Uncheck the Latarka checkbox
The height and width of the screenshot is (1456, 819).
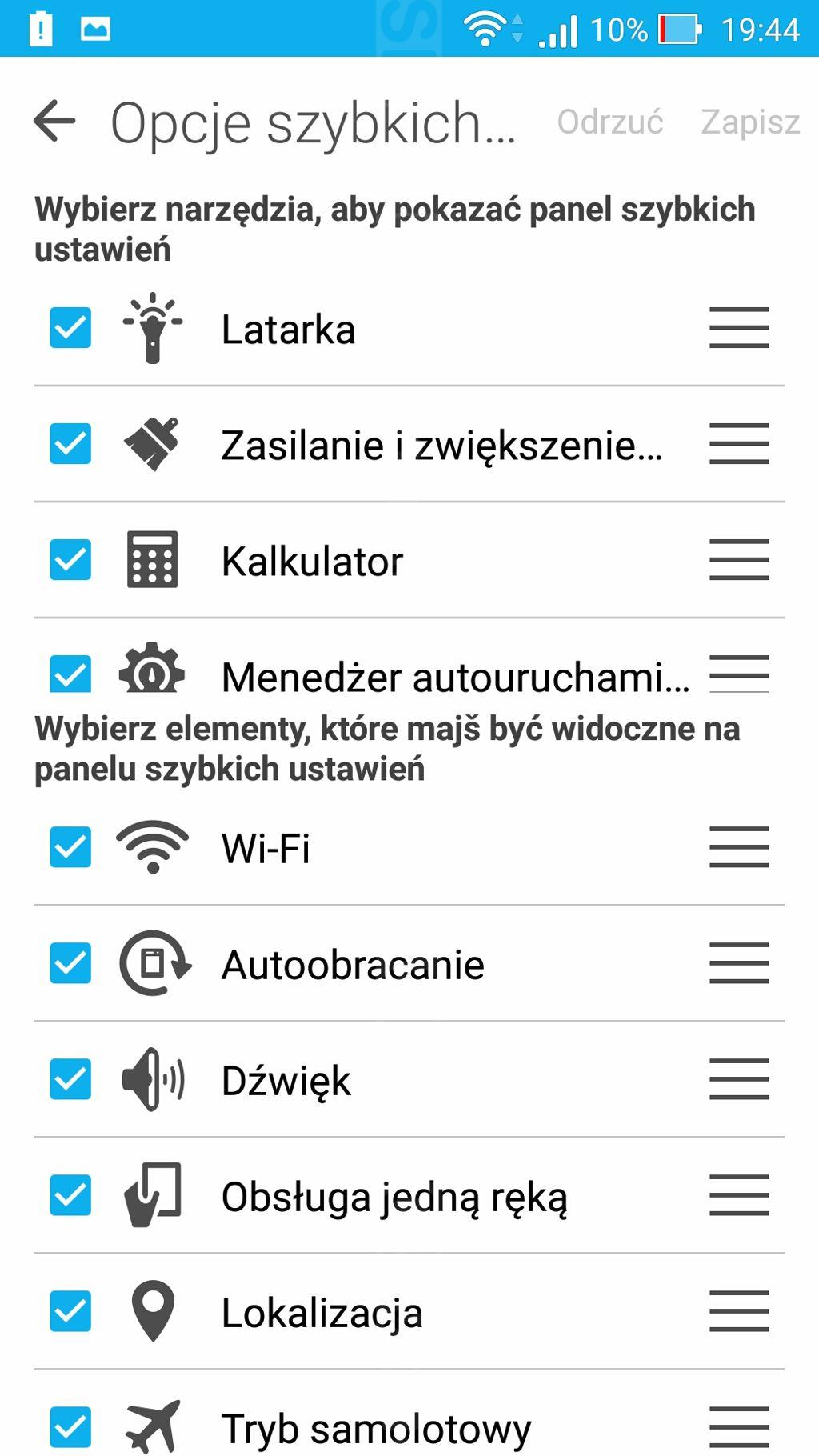click(x=70, y=328)
